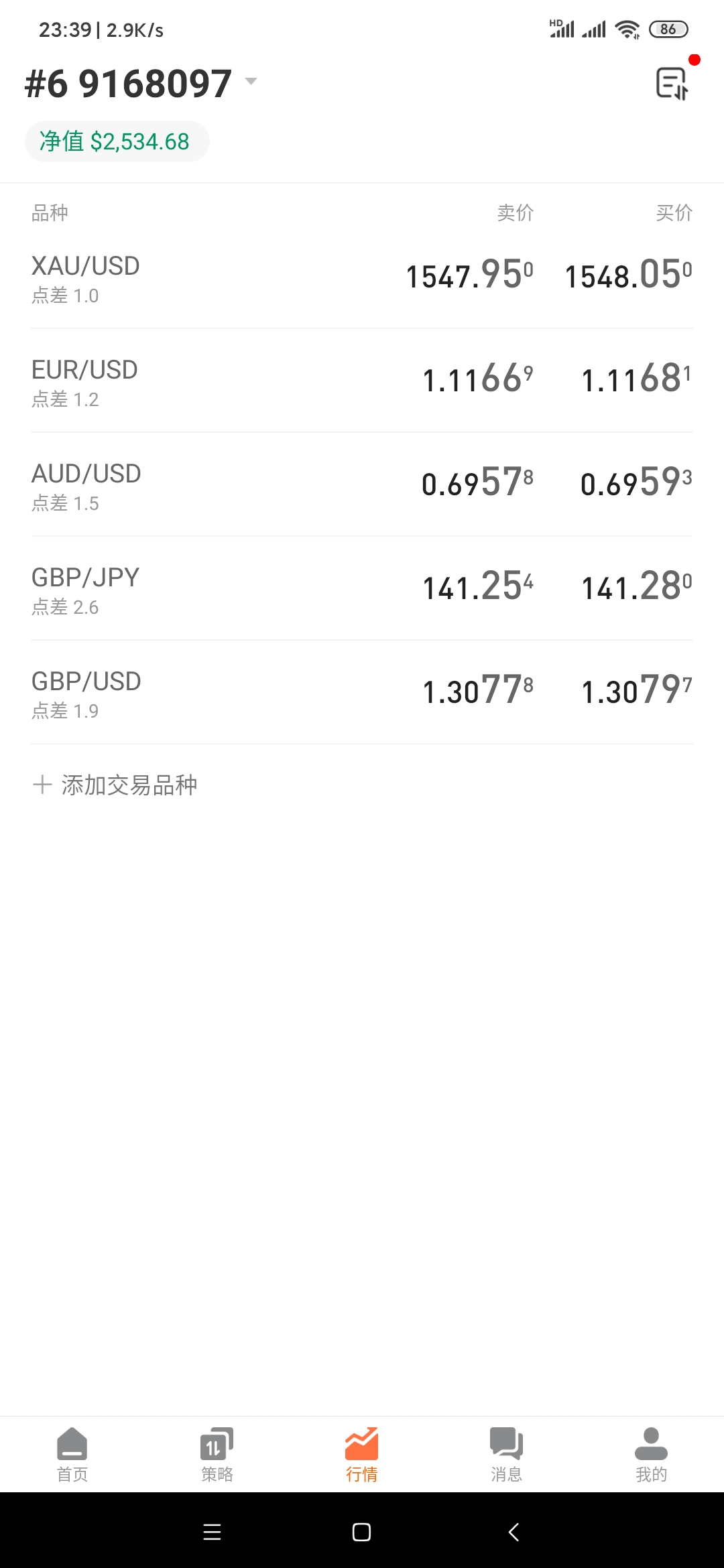Tap the 净值 $2,534.68 equity chip
Image resolution: width=724 pixels, height=1568 pixels.
(x=117, y=141)
